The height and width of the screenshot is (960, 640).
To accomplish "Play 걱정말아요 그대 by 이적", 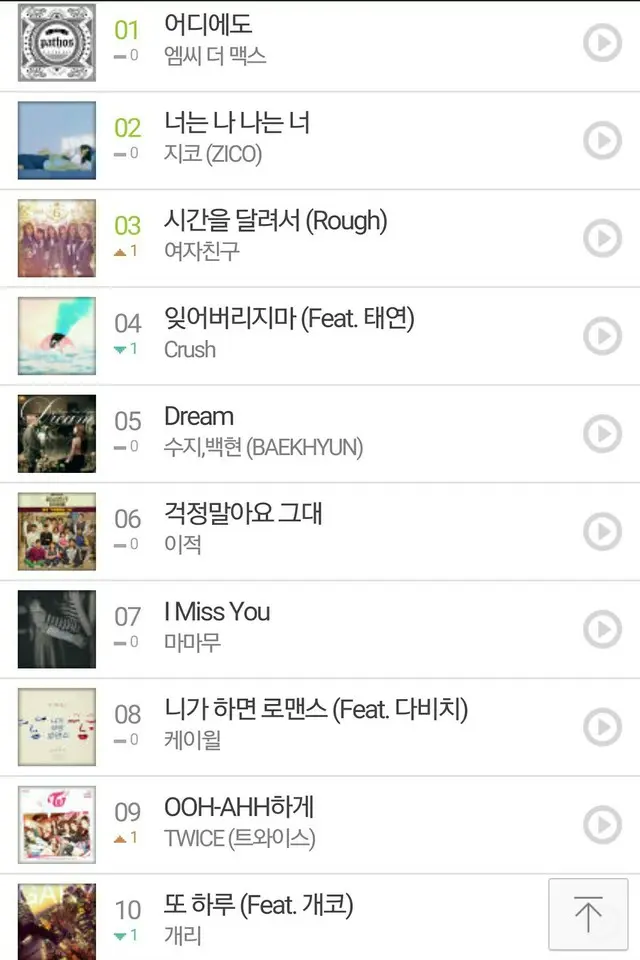I will pyautogui.click(x=602, y=531).
